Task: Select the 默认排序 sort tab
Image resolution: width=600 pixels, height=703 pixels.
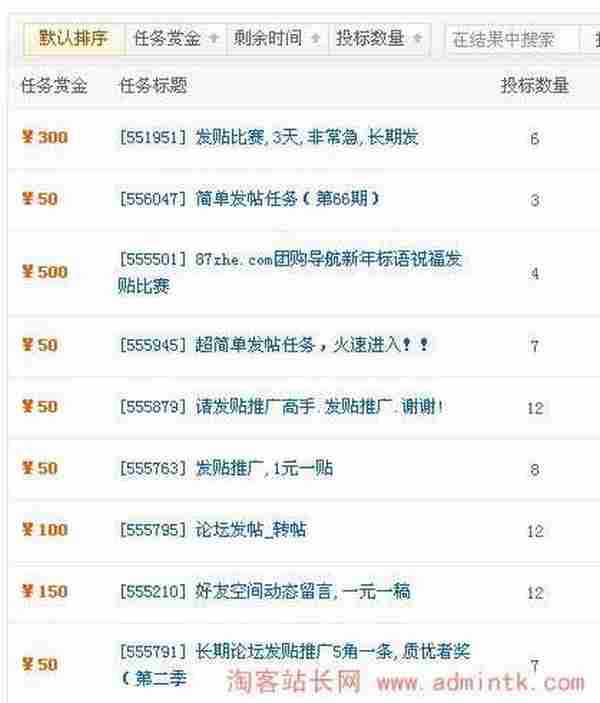Action: (x=73, y=39)
